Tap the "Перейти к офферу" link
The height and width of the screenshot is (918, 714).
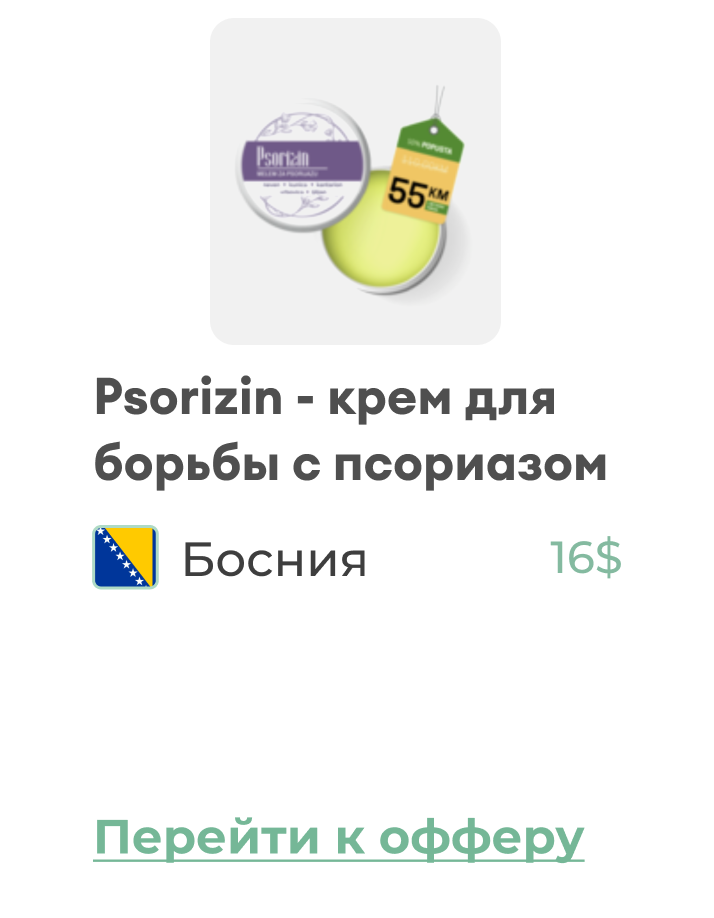(339, 838)
